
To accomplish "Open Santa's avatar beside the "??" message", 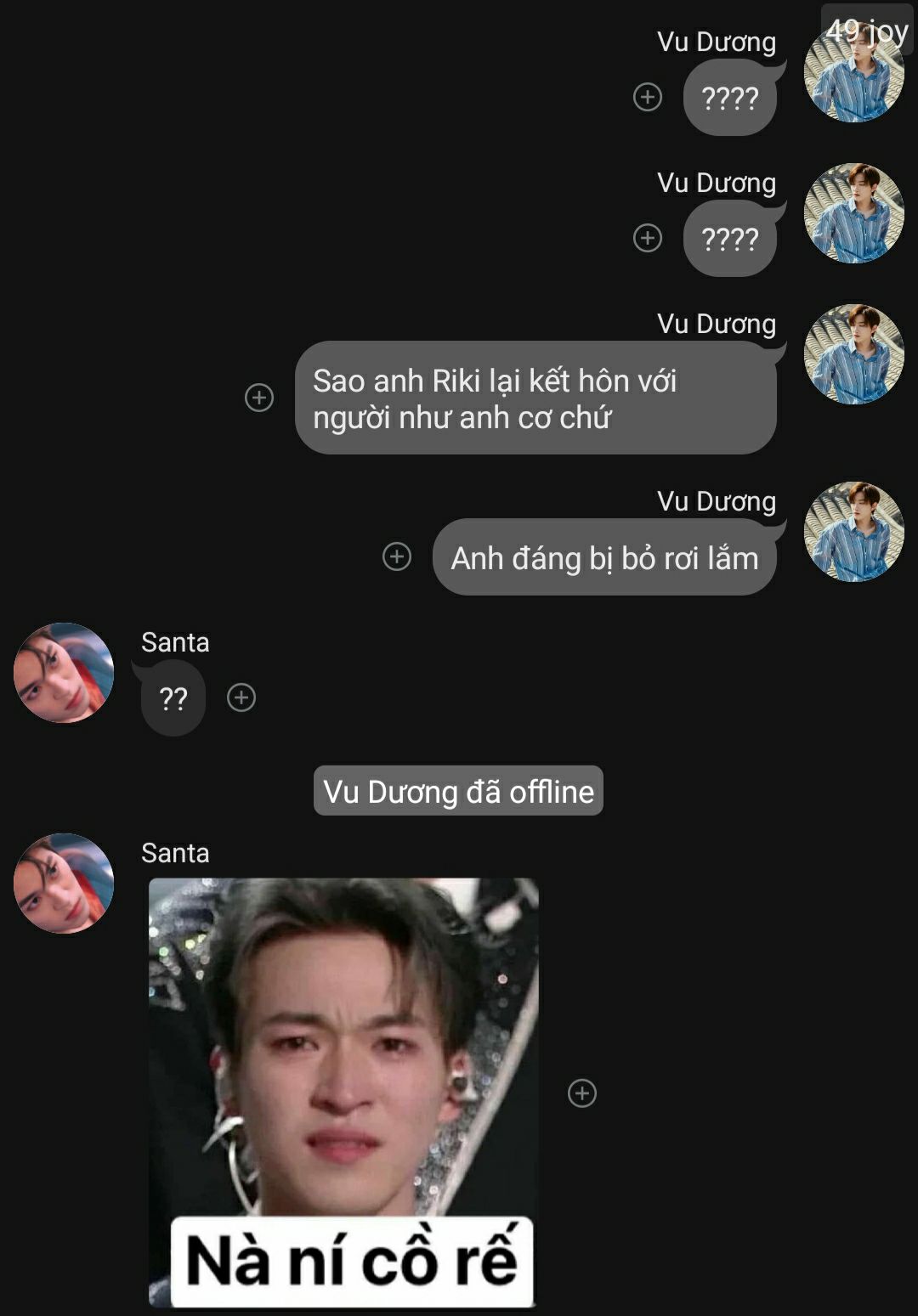I will pyautogui.click(x=64, y=673).
